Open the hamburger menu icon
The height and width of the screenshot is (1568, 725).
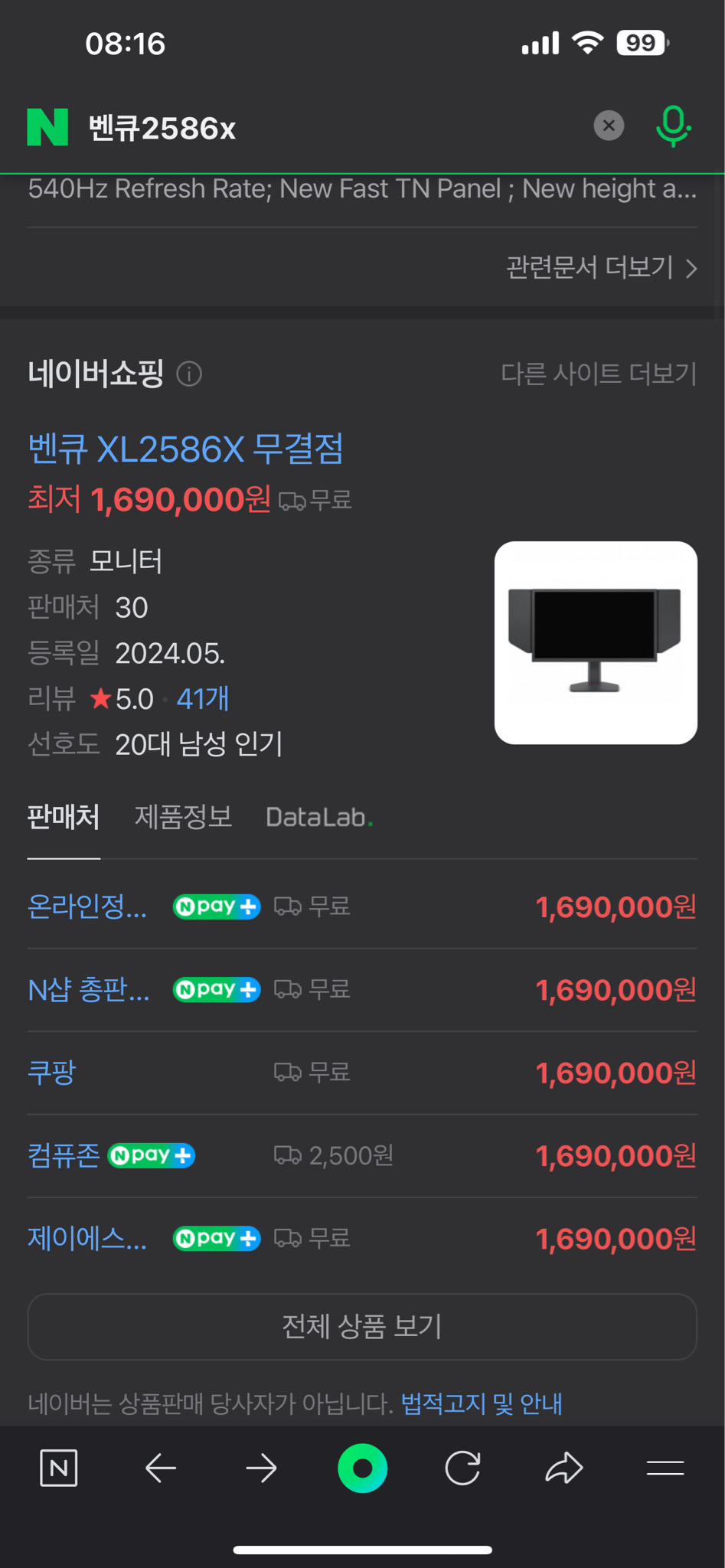point(664,1468)
